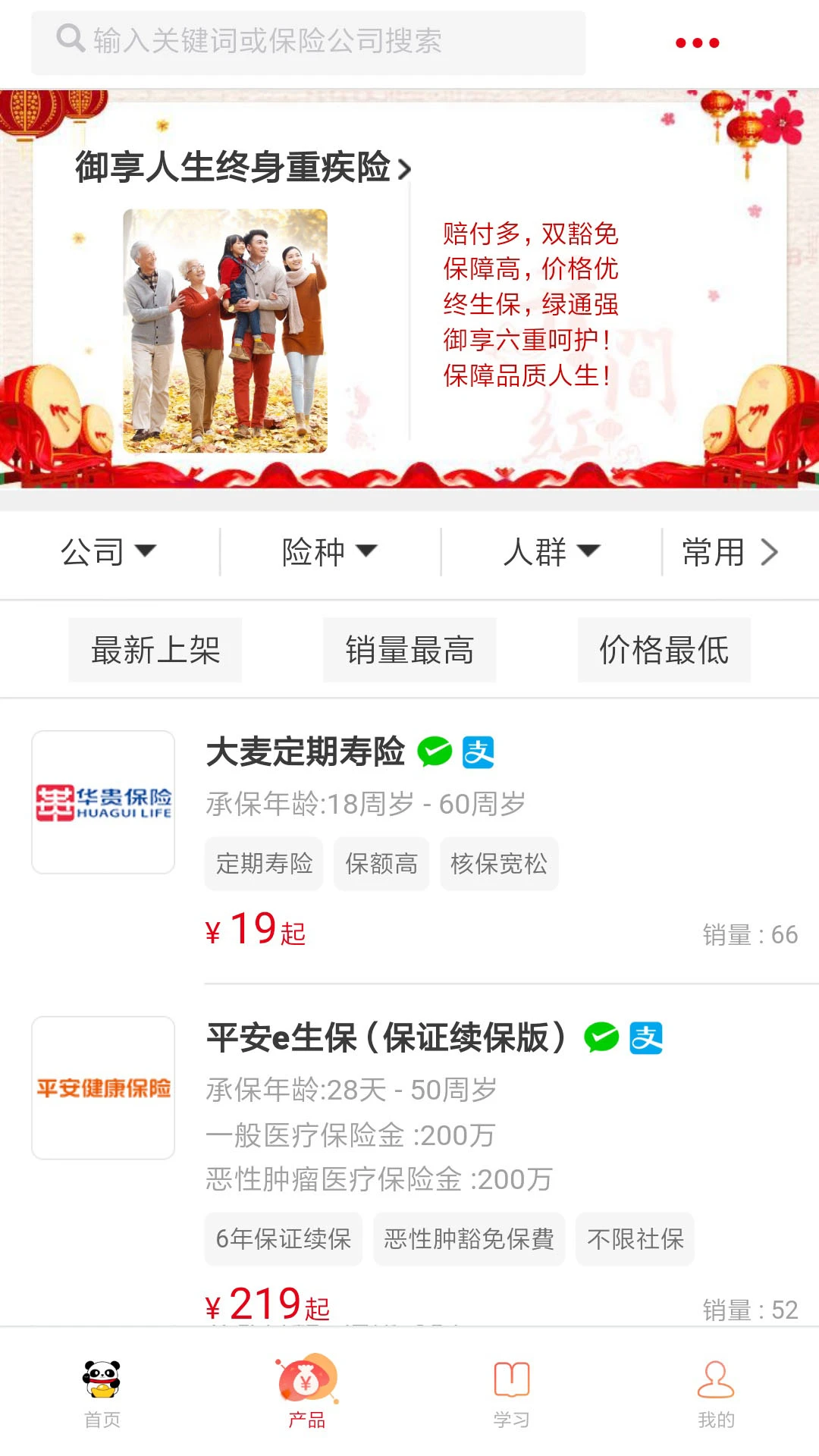
Task: Expand the 公司 filter dropdown
Action: coord(108,552)
